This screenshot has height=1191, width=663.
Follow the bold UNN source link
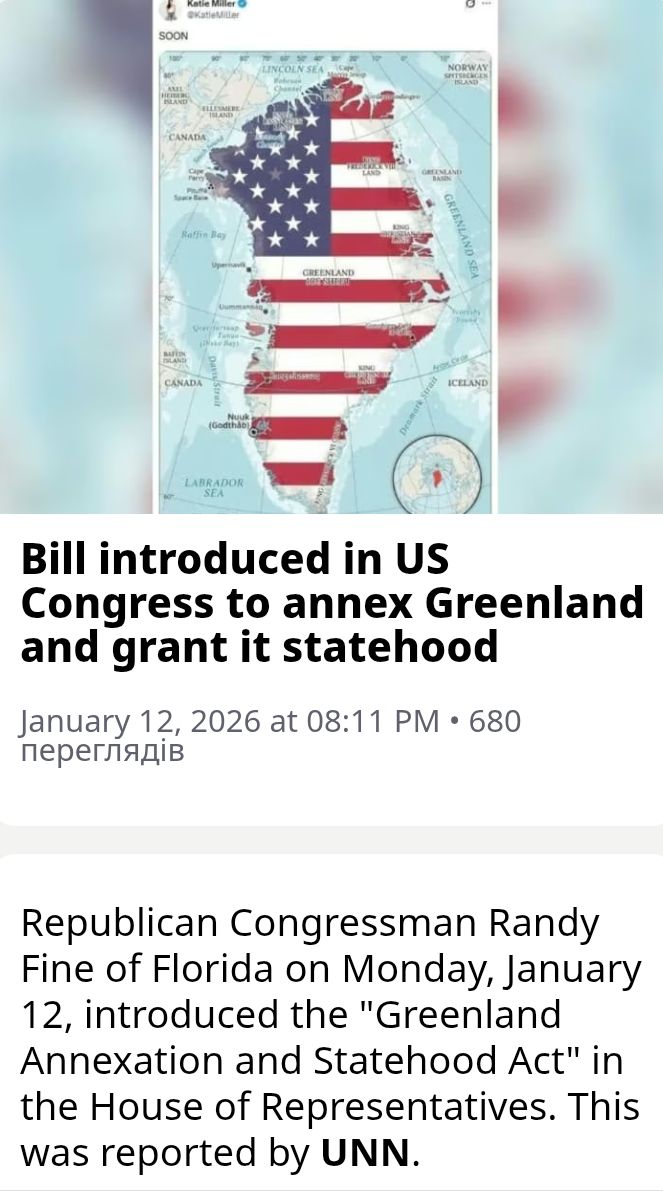pyautogui.click(x=365, y=1153)
